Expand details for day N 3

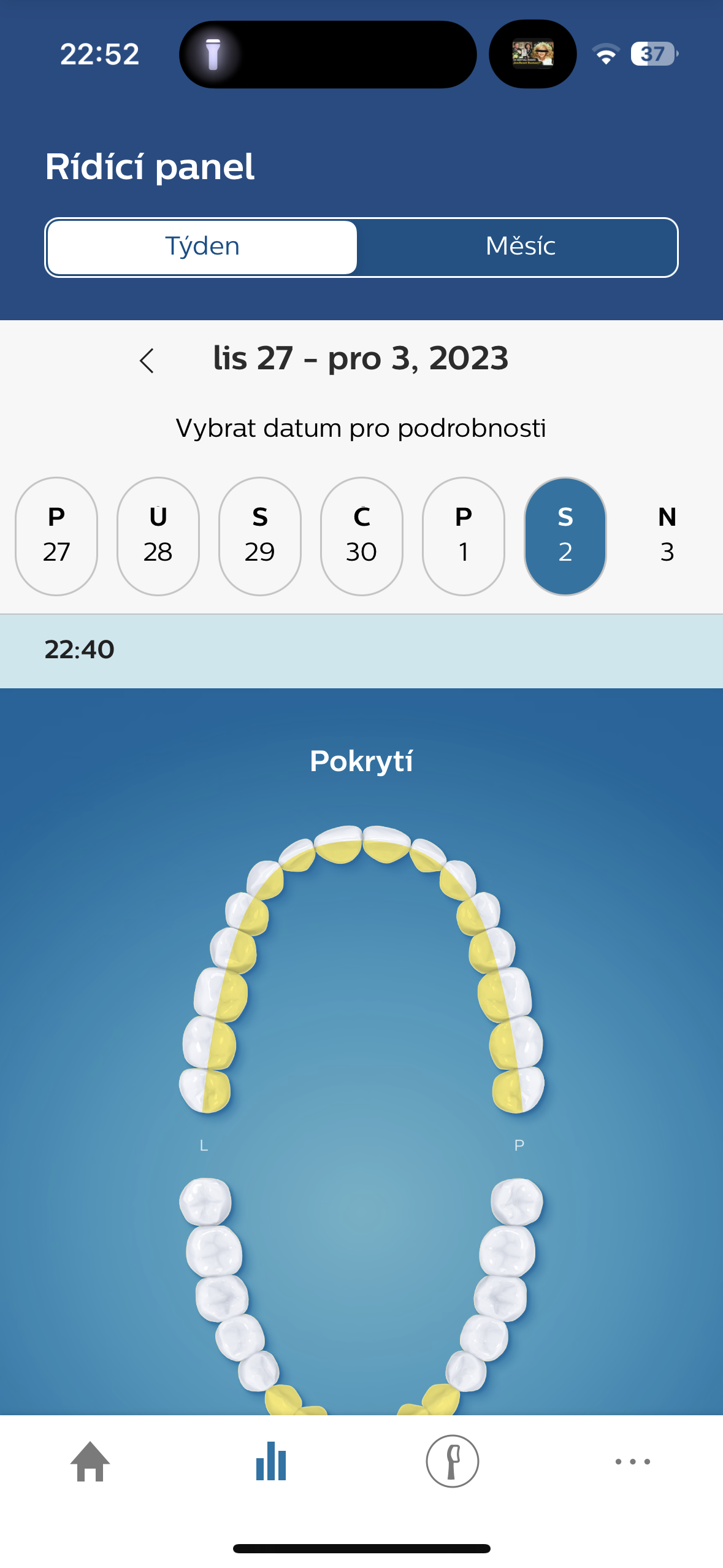(667, 535)
